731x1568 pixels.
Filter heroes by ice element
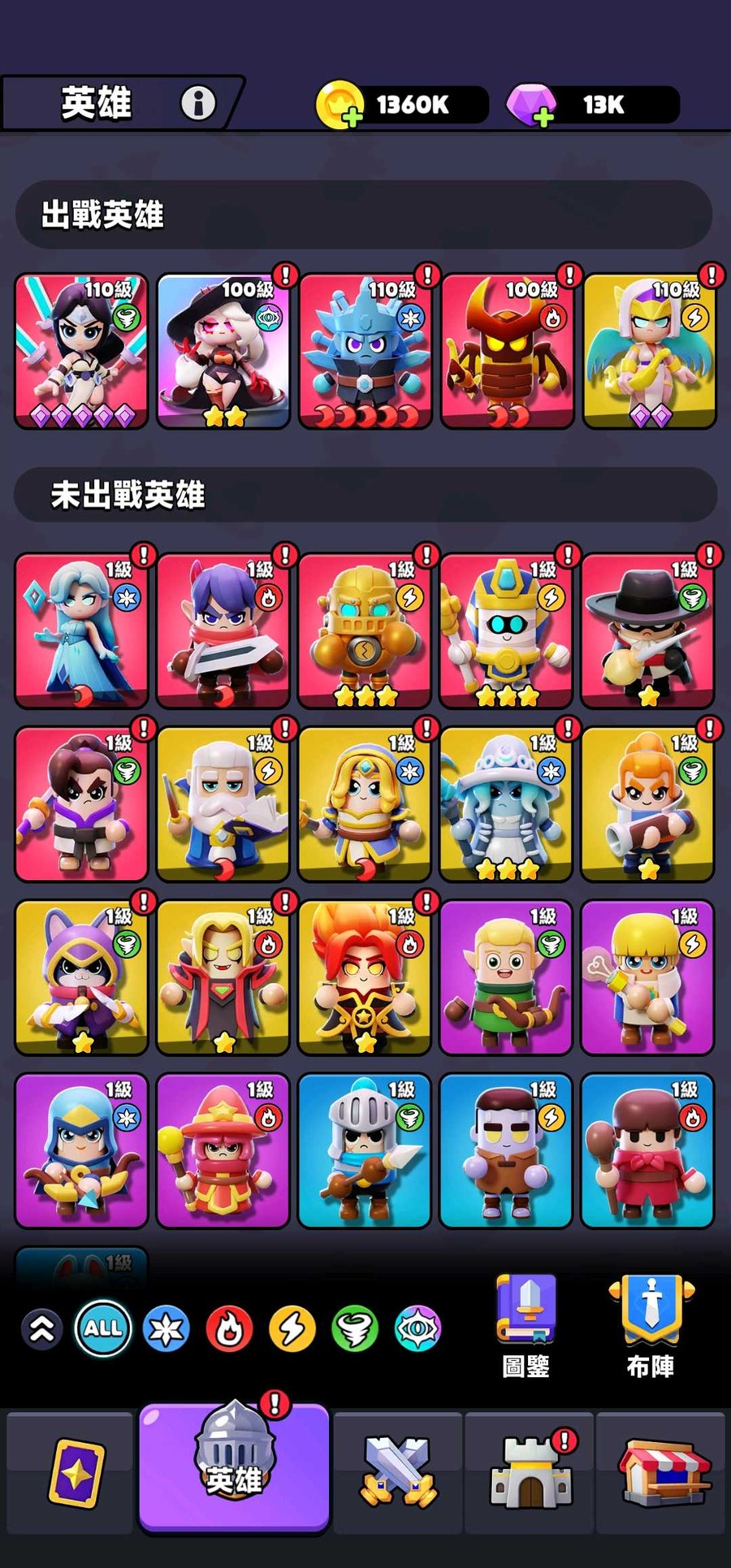pyautogui.click(x=167, y=1329)
